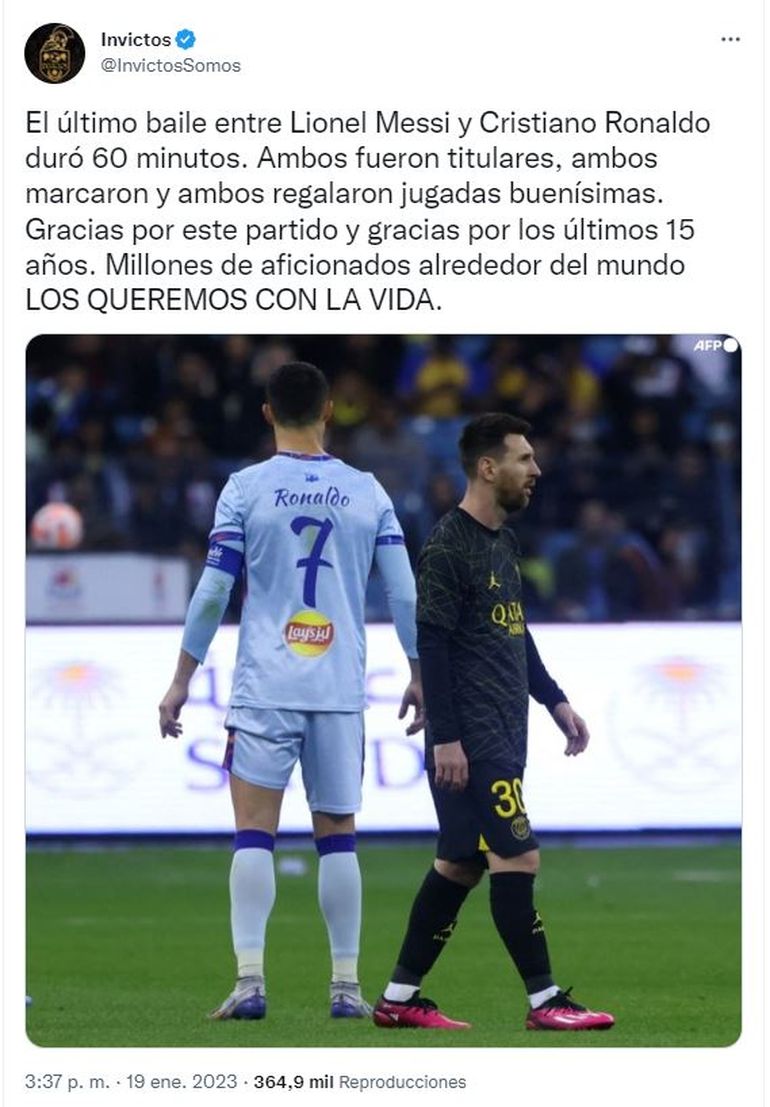The width and height of the screenshot is (770, 1107).
Task: Open the 3:37 p. m. · 19 ene. 2023 timestamp
Action: (132, 1082)
